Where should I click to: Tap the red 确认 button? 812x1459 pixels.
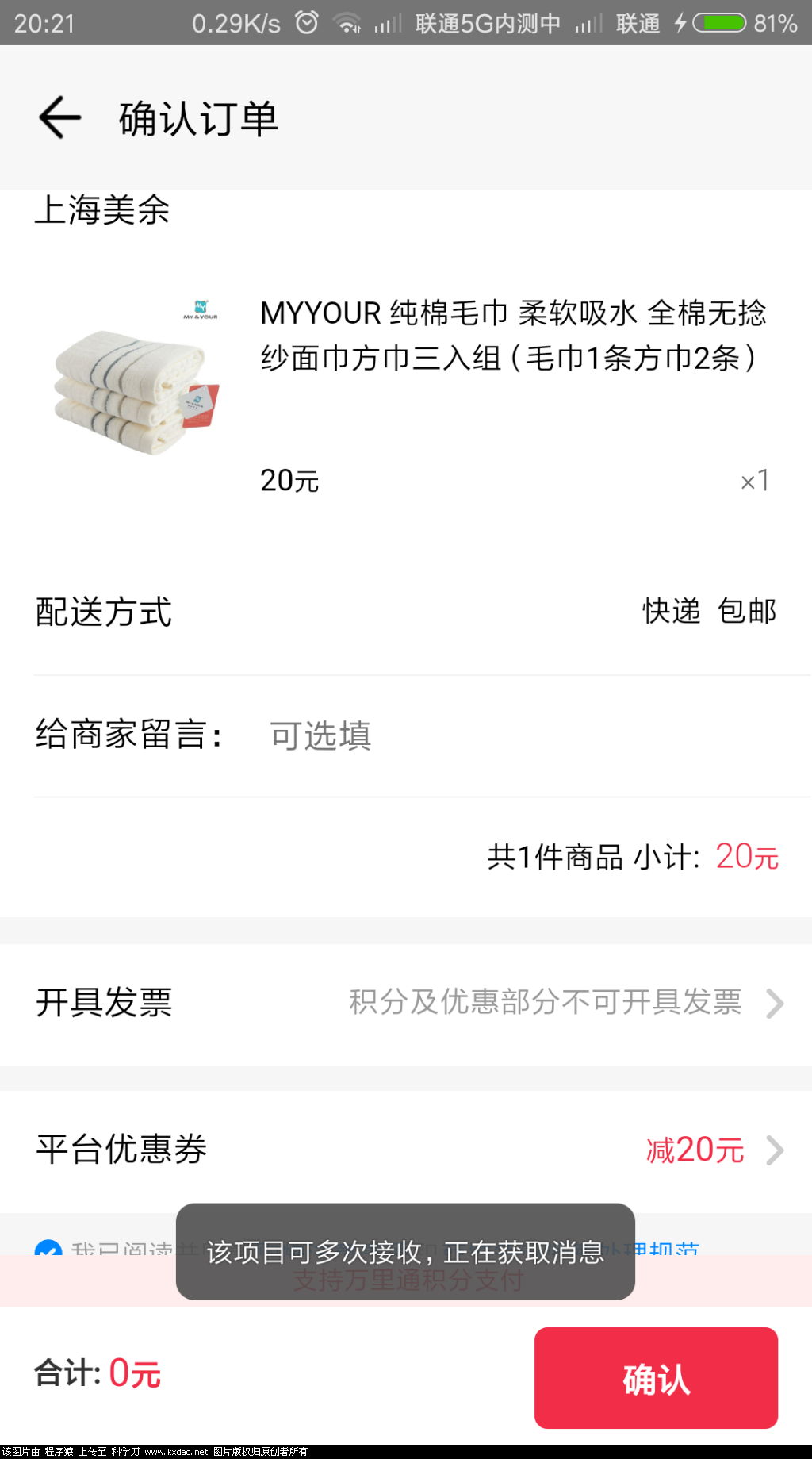pyautogui.click(x=655, y=1378)
